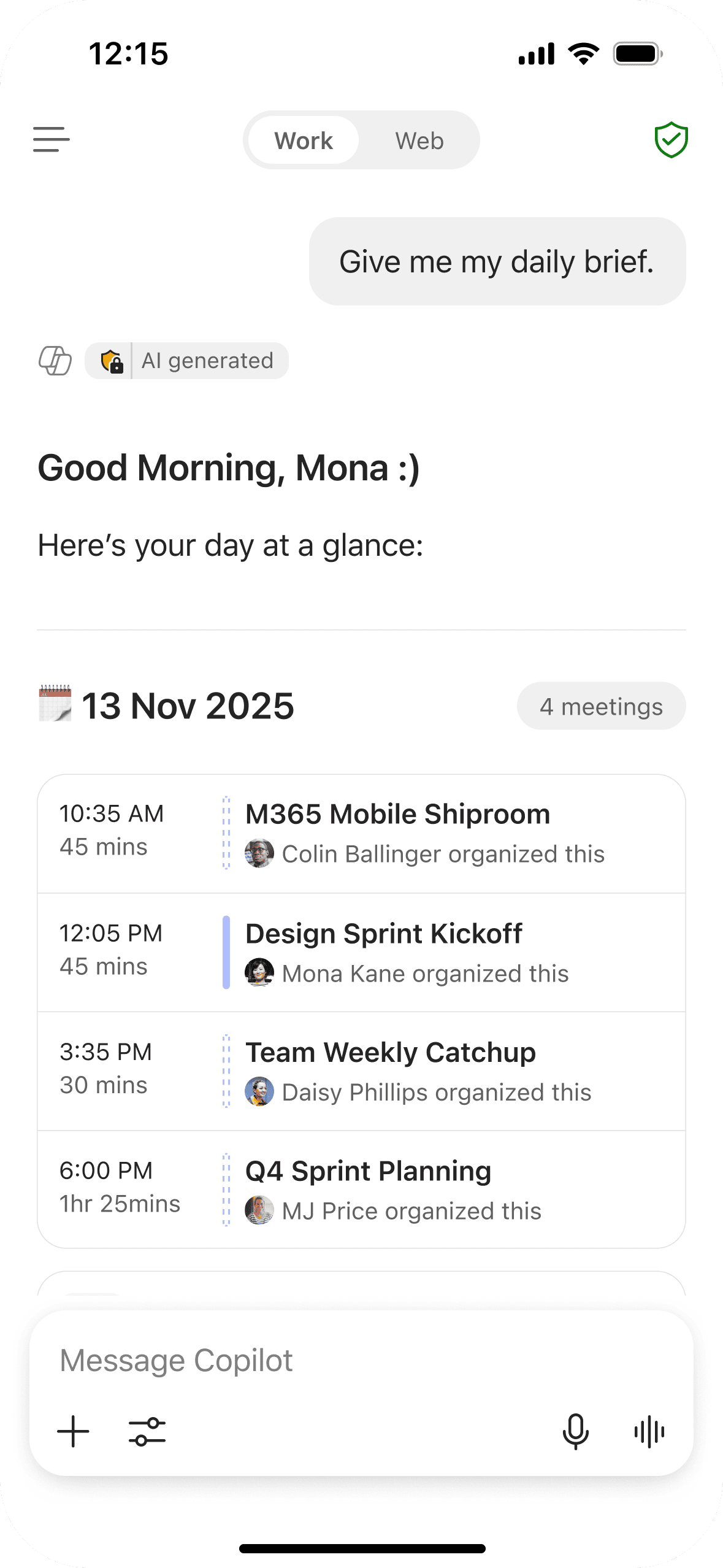723x1568 pixels.
Task: Open the Design Sprint Kickoff meeting
Action: coord(361,953)
